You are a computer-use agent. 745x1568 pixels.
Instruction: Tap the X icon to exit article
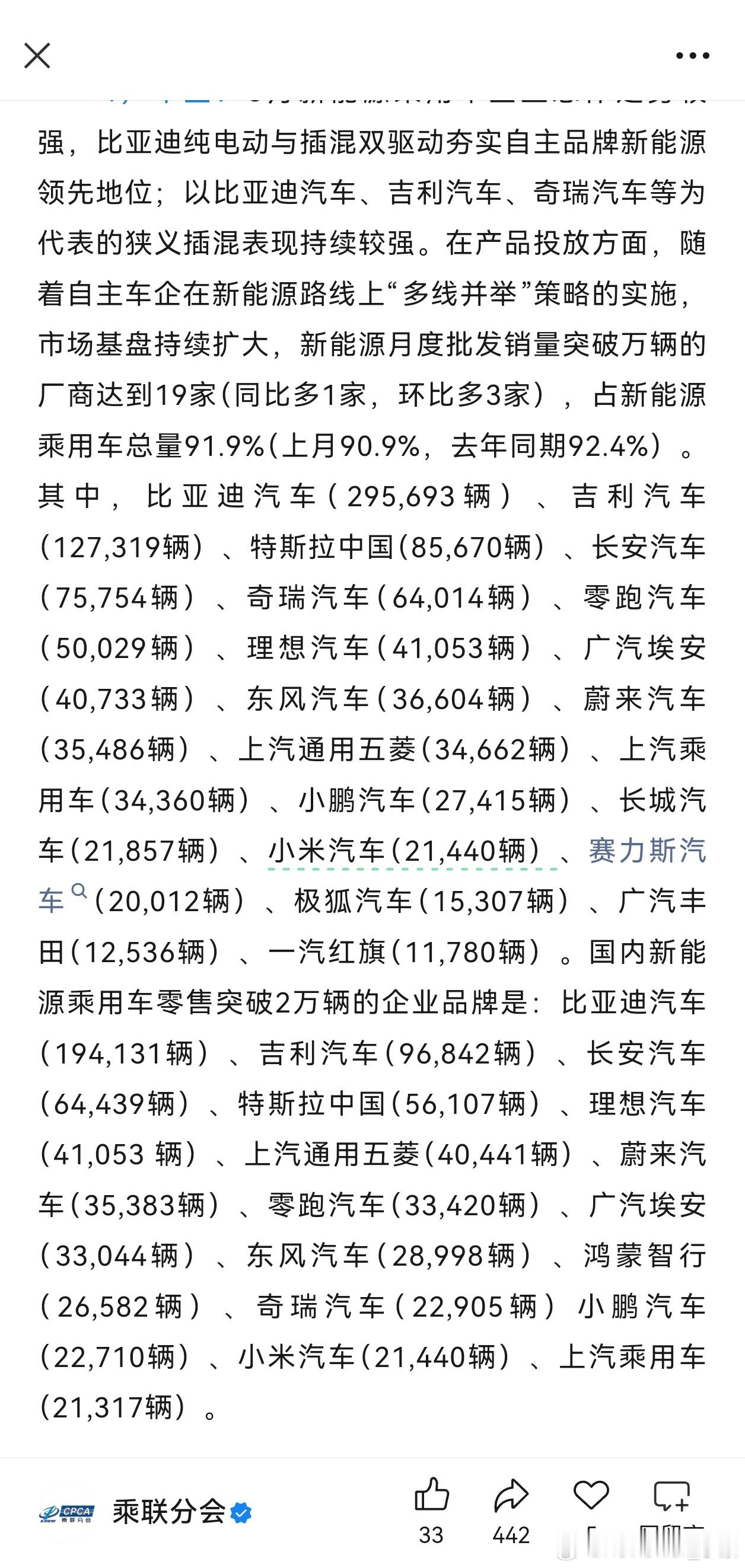point(38,56)
